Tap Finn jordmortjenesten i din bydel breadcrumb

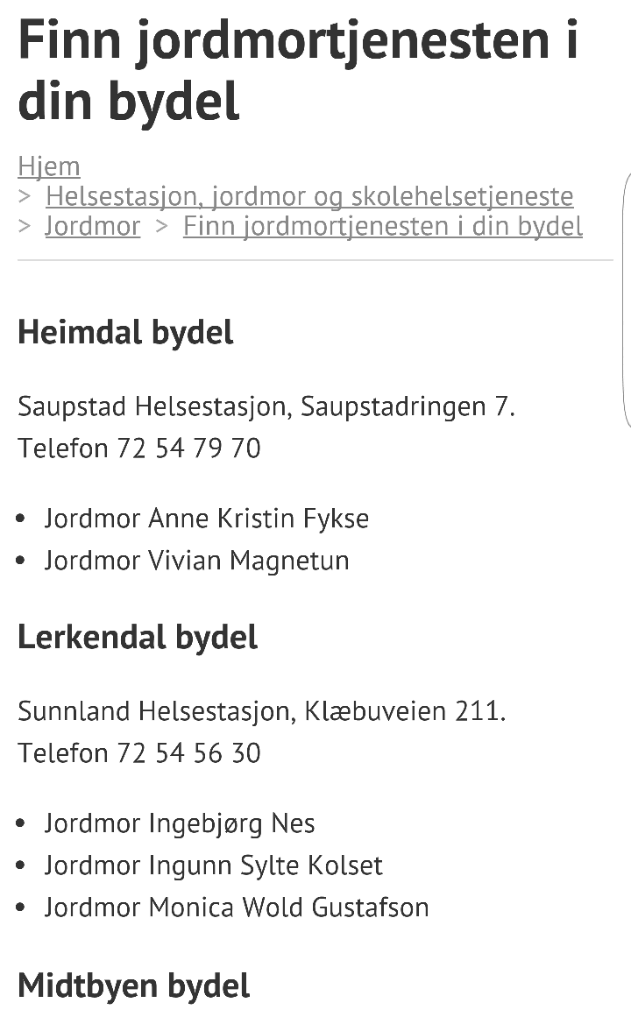[382, 226]
